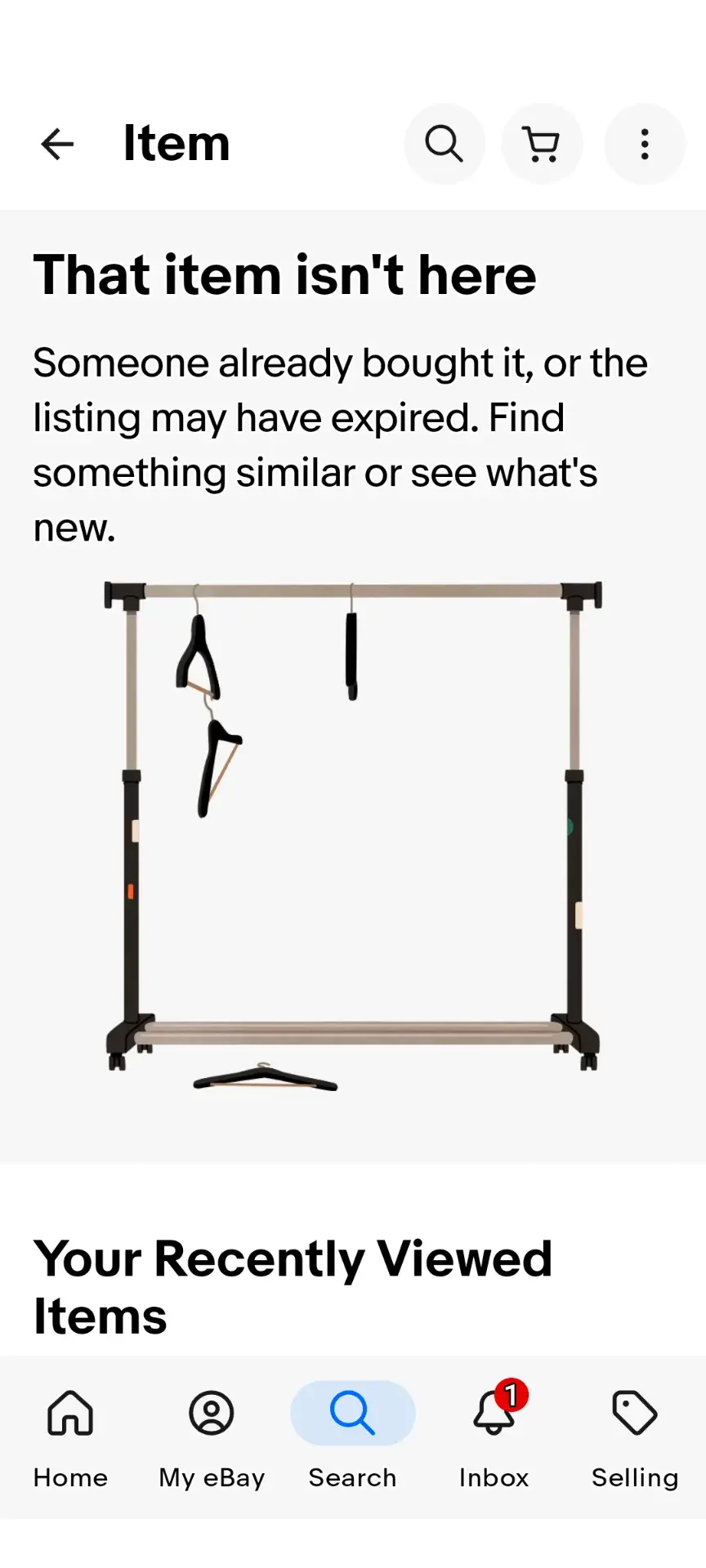Open the shopping cart

[541, 144]
